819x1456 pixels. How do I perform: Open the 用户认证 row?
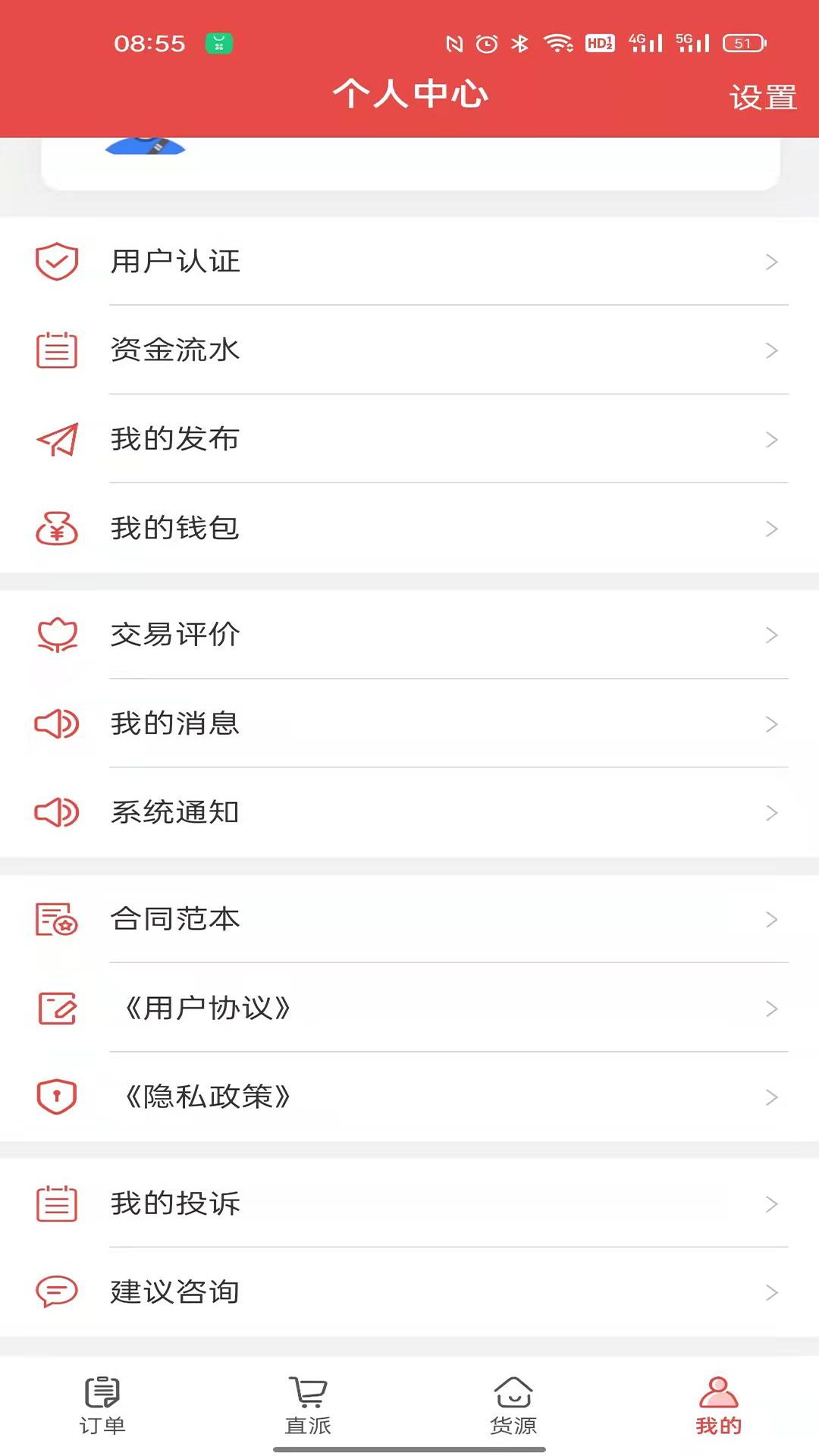(x=409, y=262)
